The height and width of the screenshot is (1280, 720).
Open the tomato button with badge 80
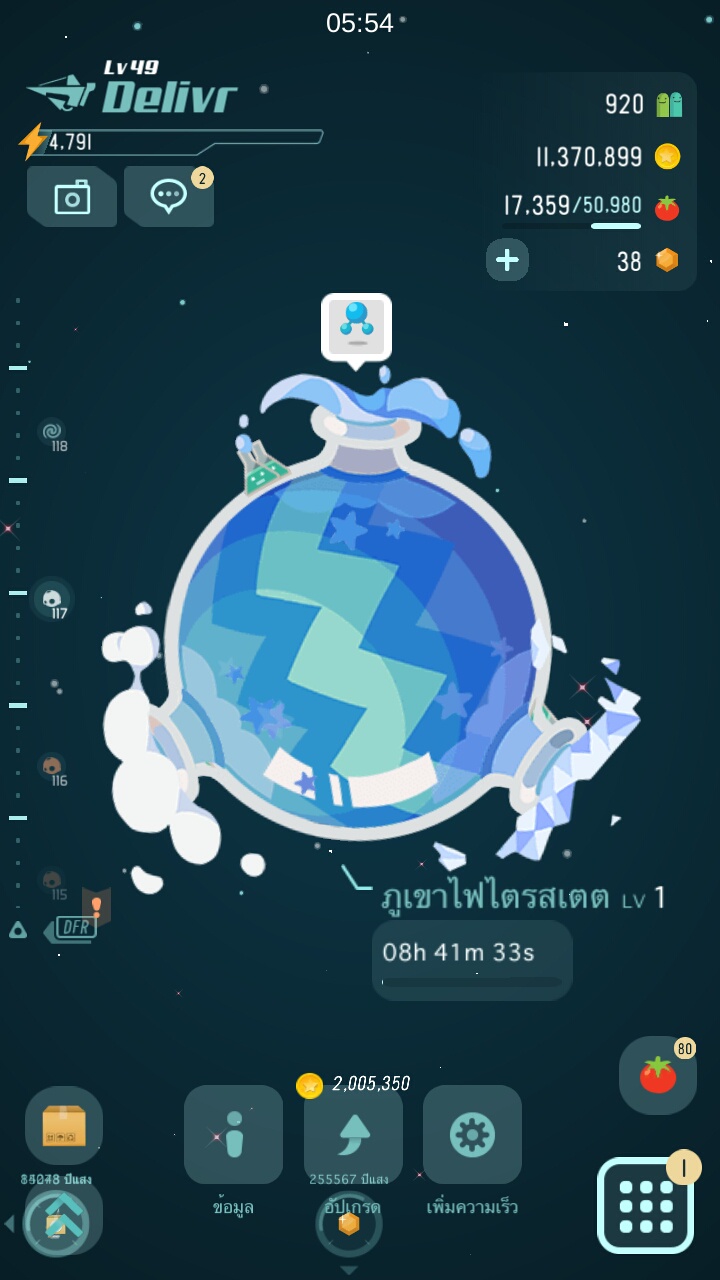point(657,1076)
